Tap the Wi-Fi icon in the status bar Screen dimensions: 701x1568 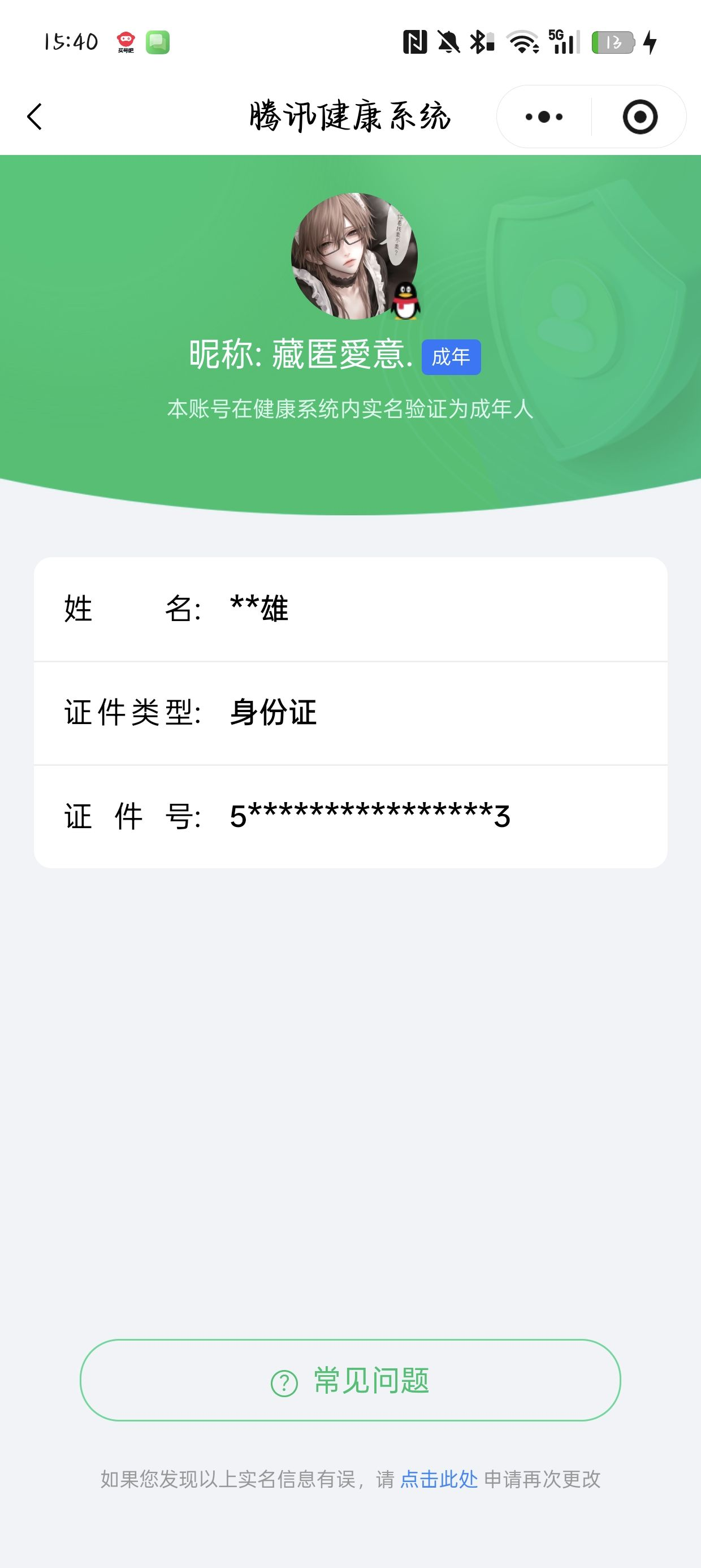(521, 42)
